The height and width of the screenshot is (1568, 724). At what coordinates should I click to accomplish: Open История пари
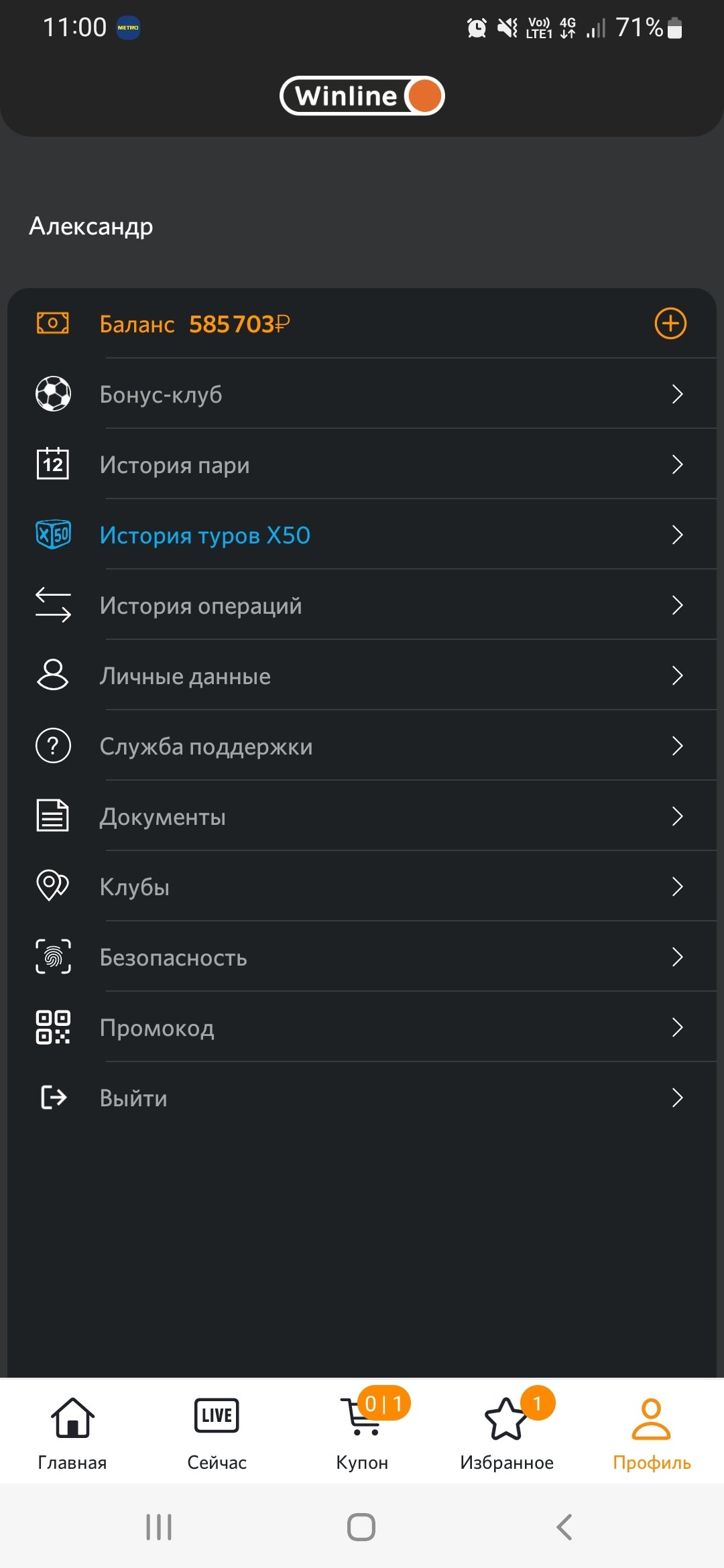point(362,465)
